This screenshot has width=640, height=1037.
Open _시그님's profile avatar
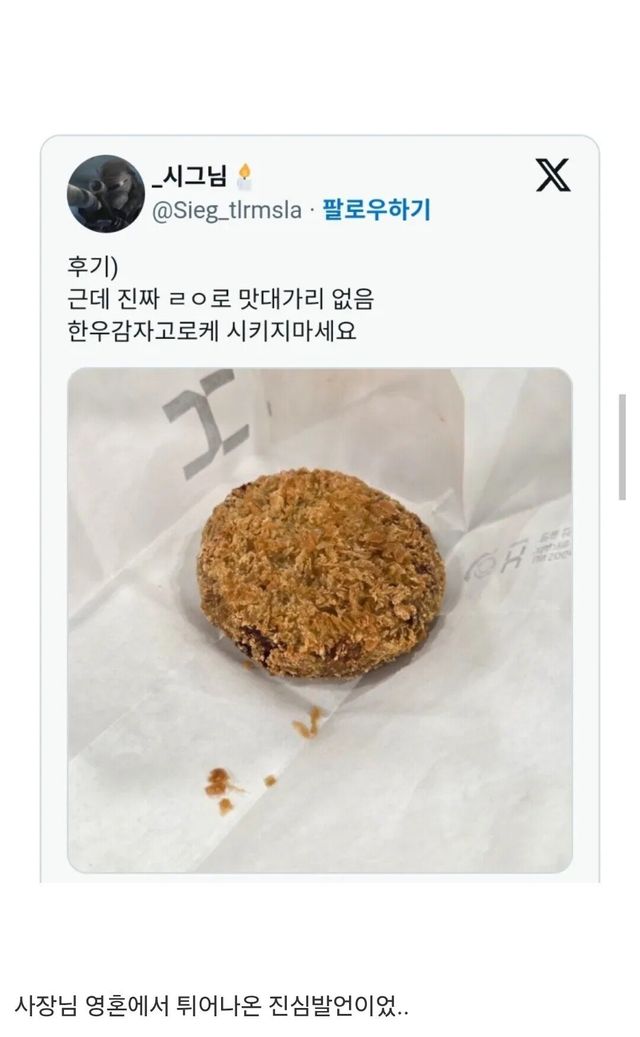(x=105, y=194)
